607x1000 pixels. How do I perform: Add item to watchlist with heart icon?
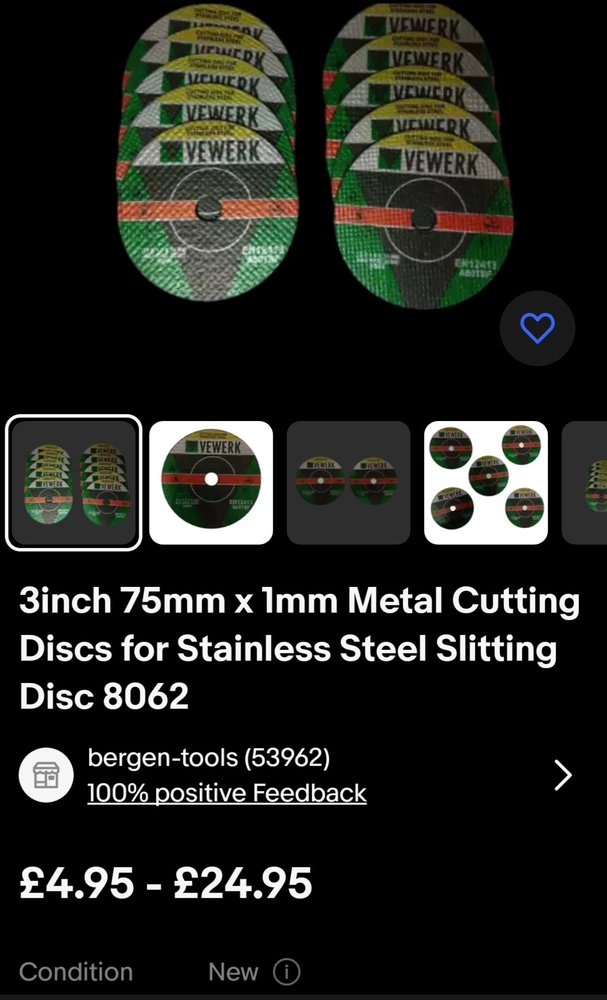coord(537,328)
